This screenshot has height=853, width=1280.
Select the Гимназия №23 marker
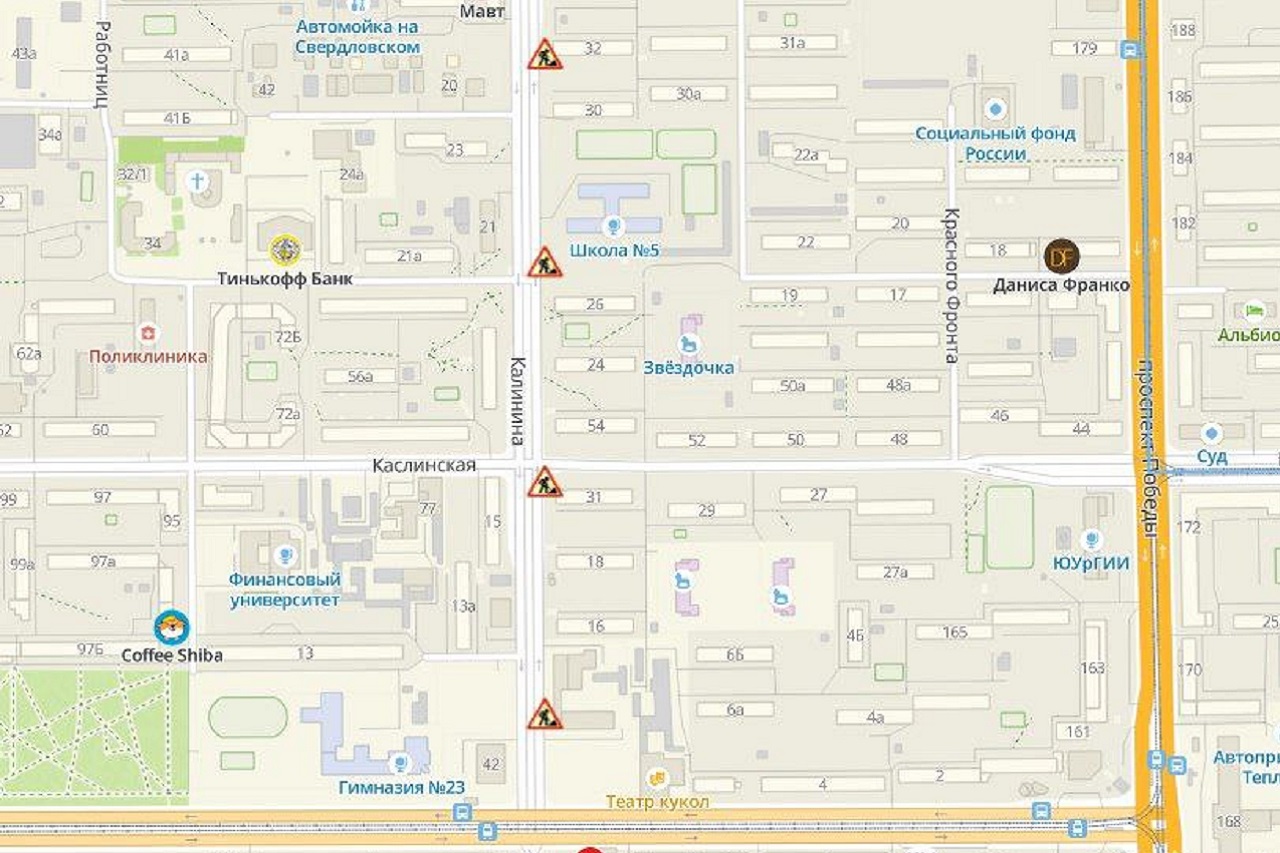[x=401, y=764]
